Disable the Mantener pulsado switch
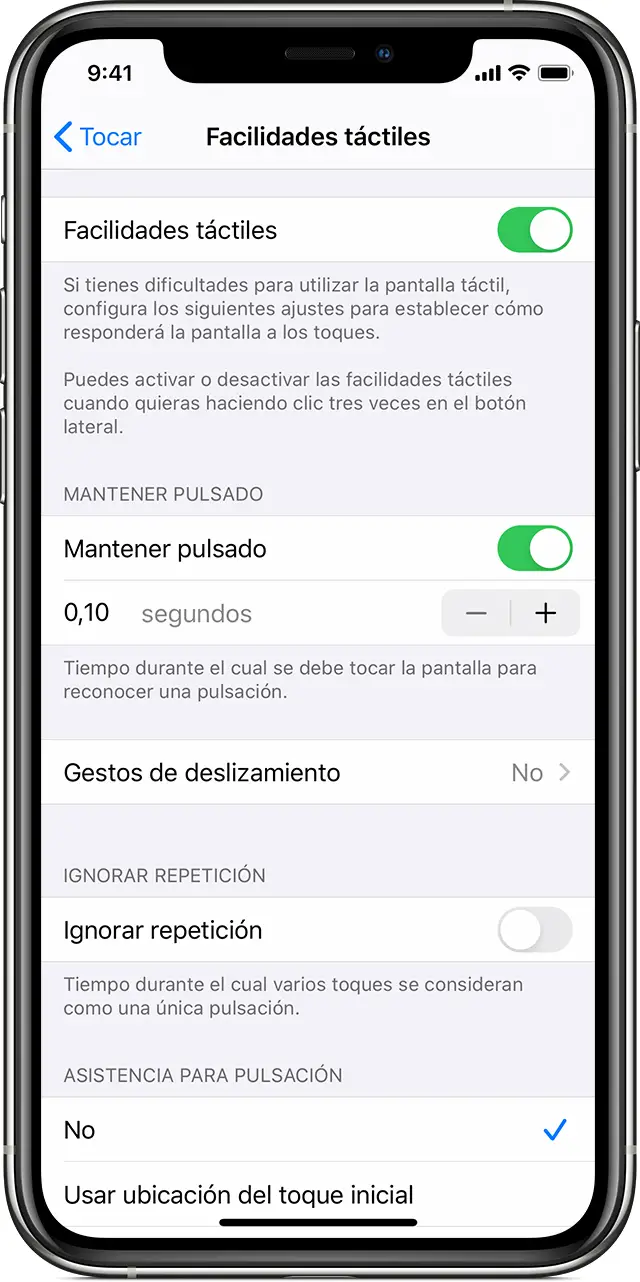This screenshot has width=640, height=1282. coord(534,549)
